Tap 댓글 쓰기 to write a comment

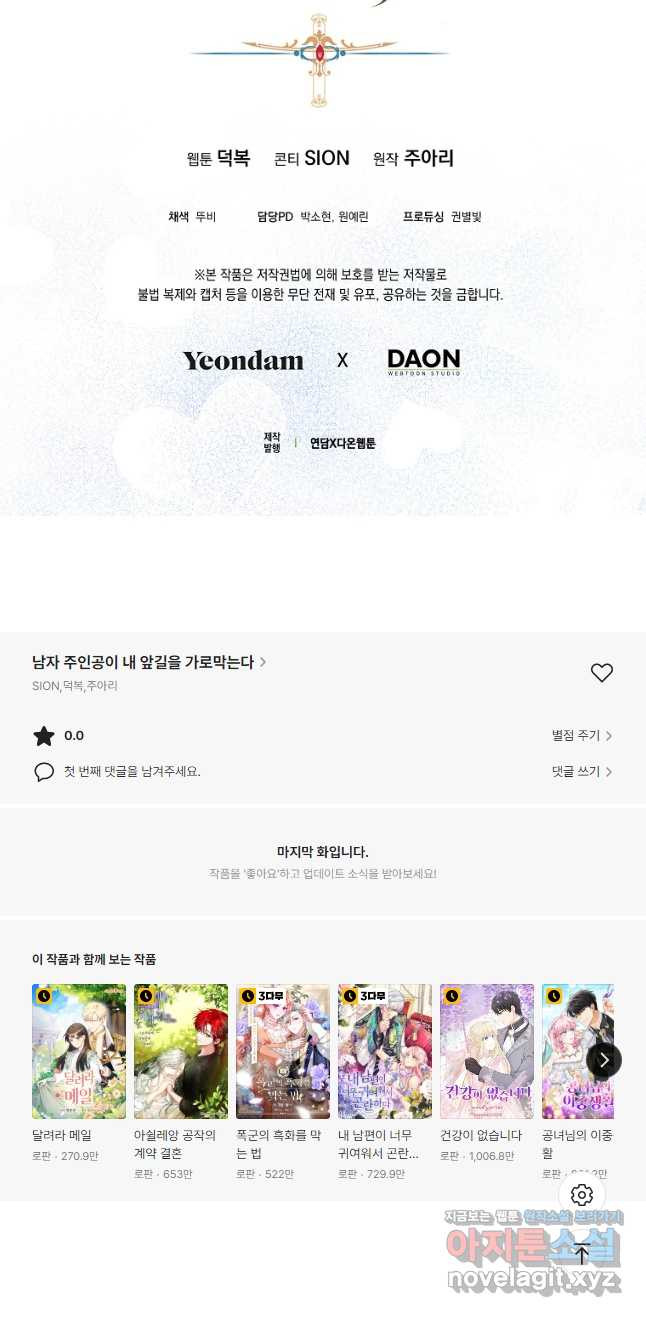tap(582, 772)
